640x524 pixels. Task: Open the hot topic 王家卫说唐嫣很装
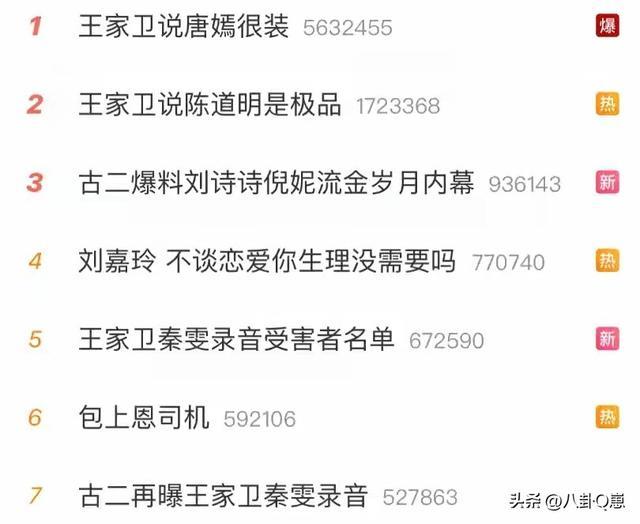click(x=183, y=27)
